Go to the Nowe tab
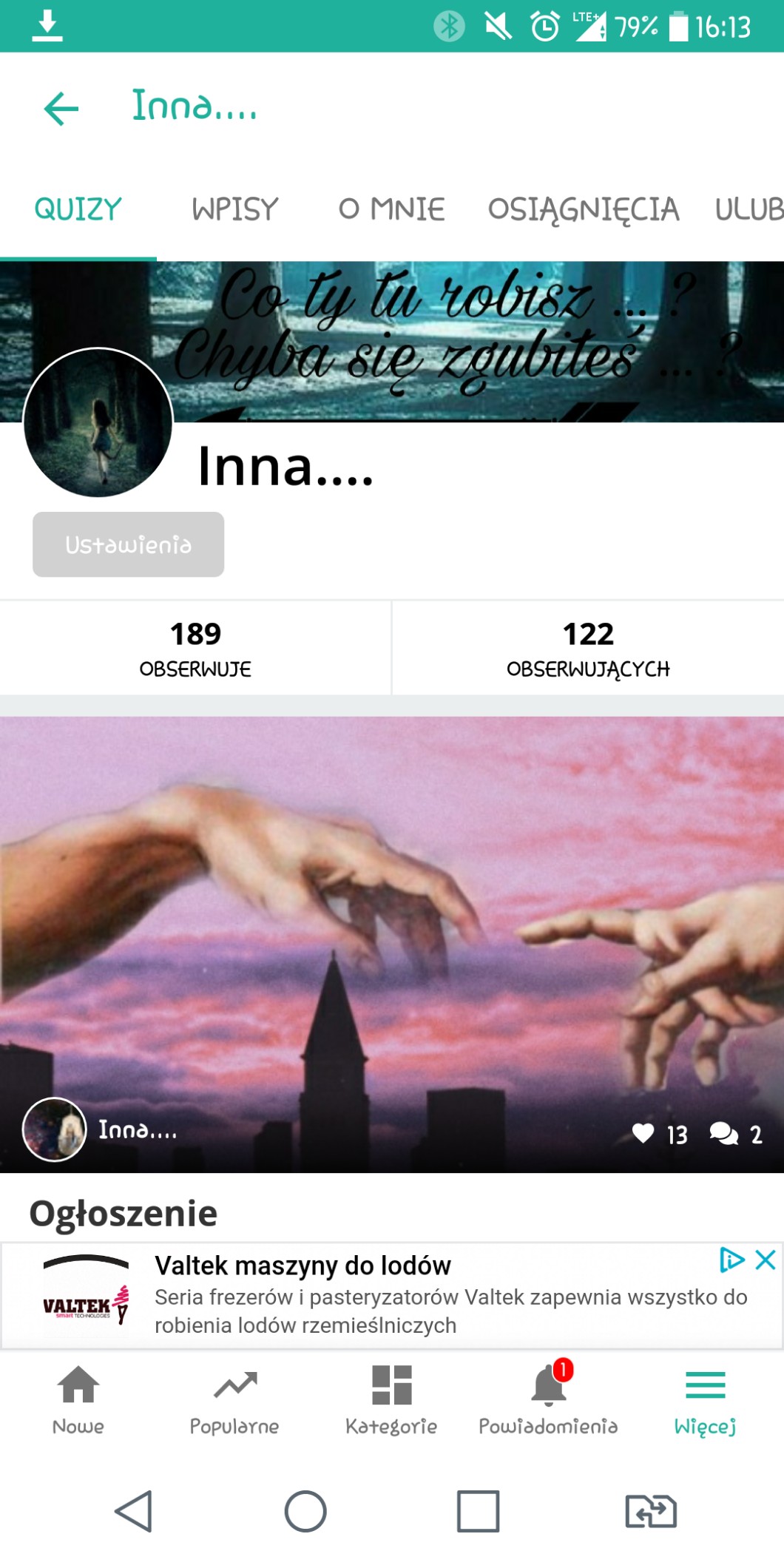Screen dimensions: 784x1568 click(x=78, y=1399)
